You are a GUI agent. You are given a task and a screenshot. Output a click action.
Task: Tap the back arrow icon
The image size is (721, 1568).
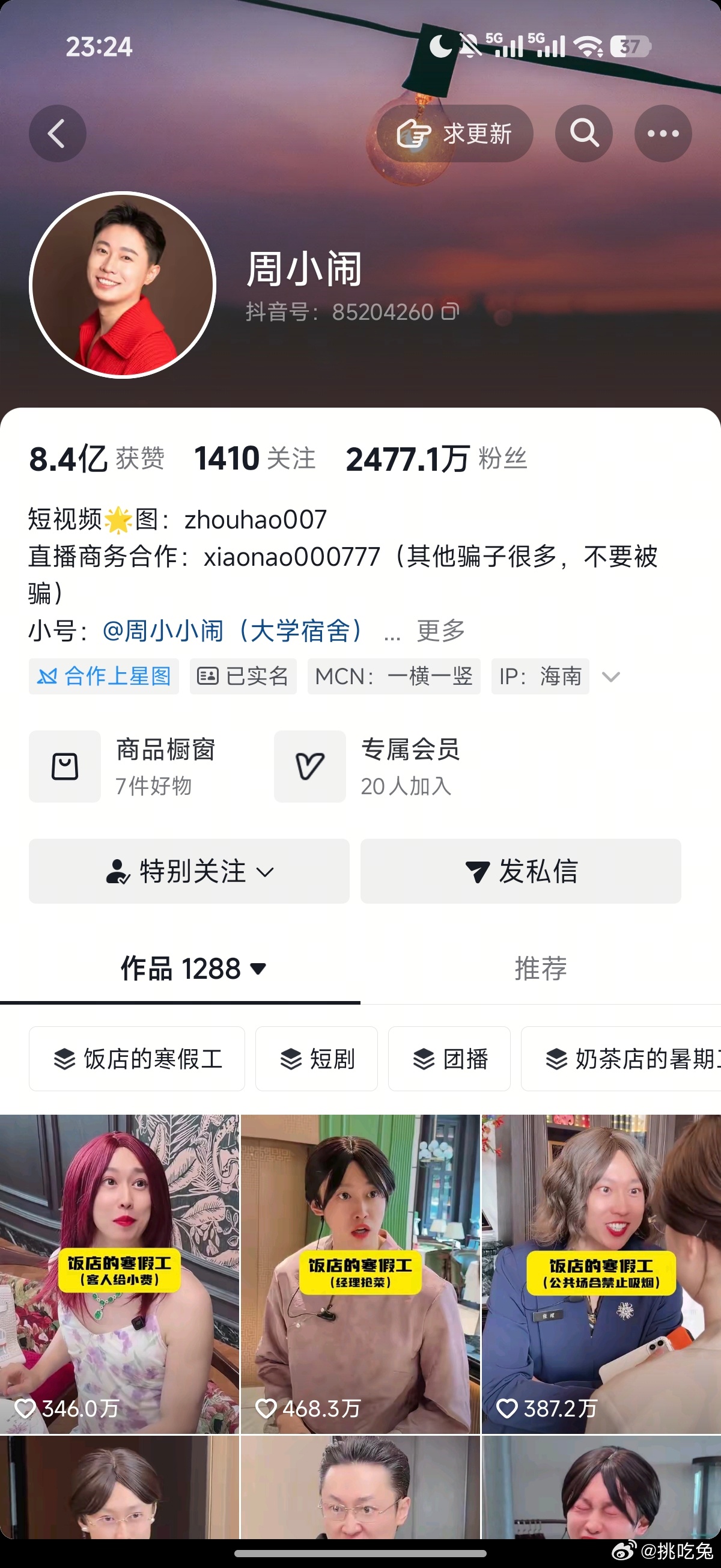click(58, 133)
